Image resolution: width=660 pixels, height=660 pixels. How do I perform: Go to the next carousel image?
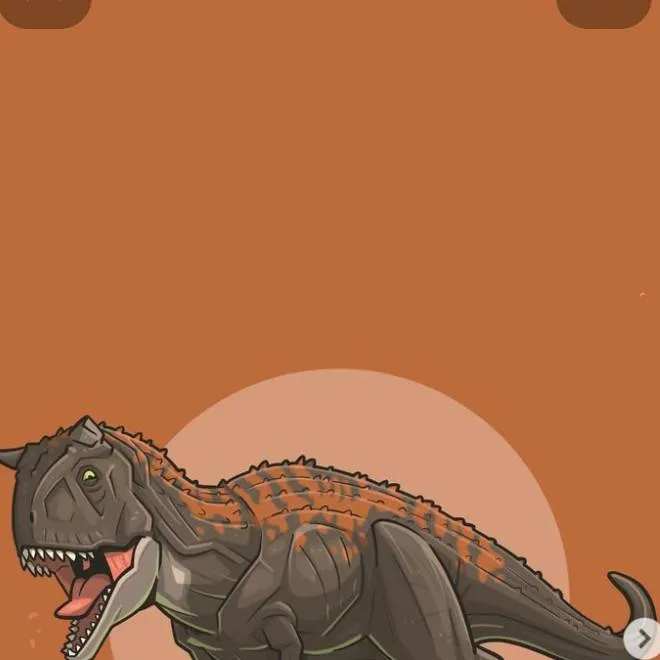(643, 639)
